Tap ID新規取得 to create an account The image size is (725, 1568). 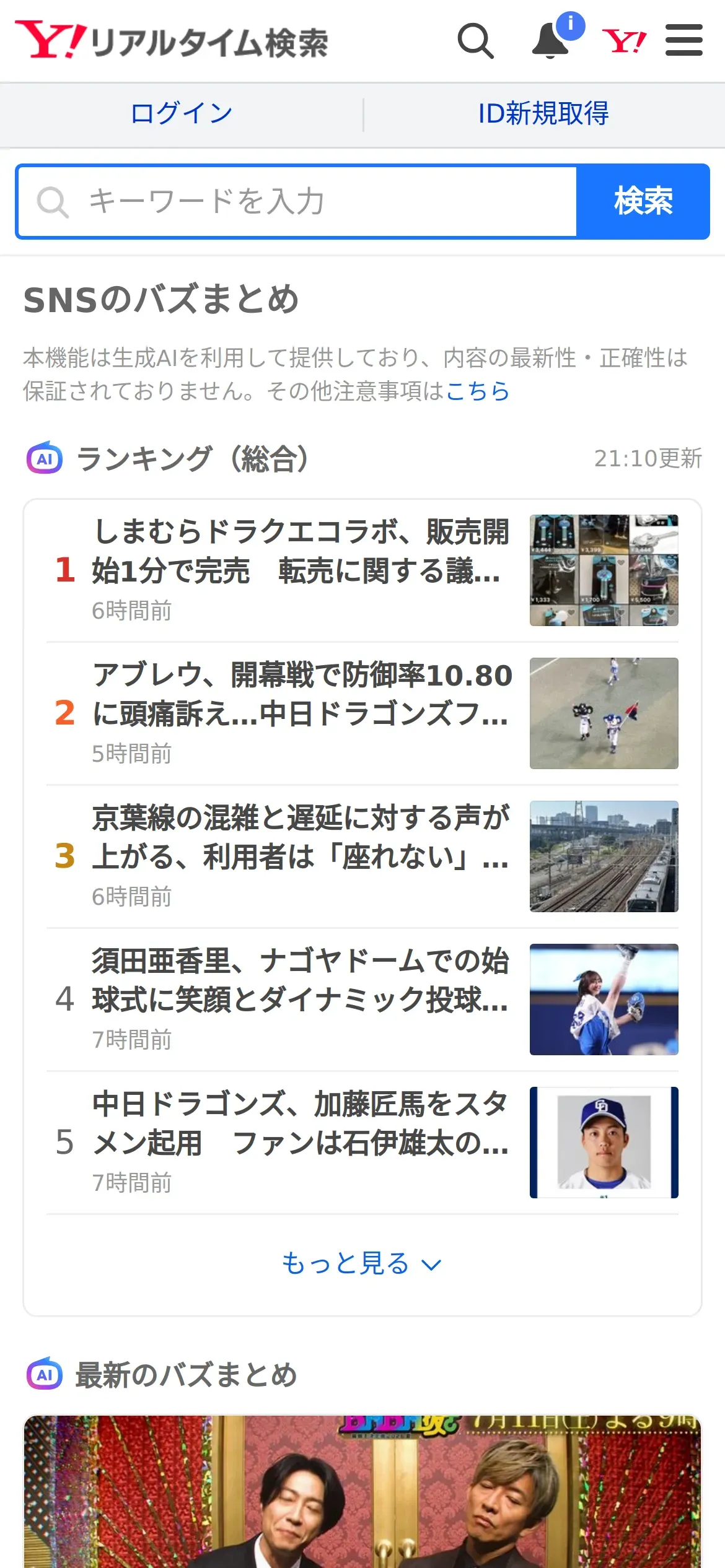(x=543, y=114)
